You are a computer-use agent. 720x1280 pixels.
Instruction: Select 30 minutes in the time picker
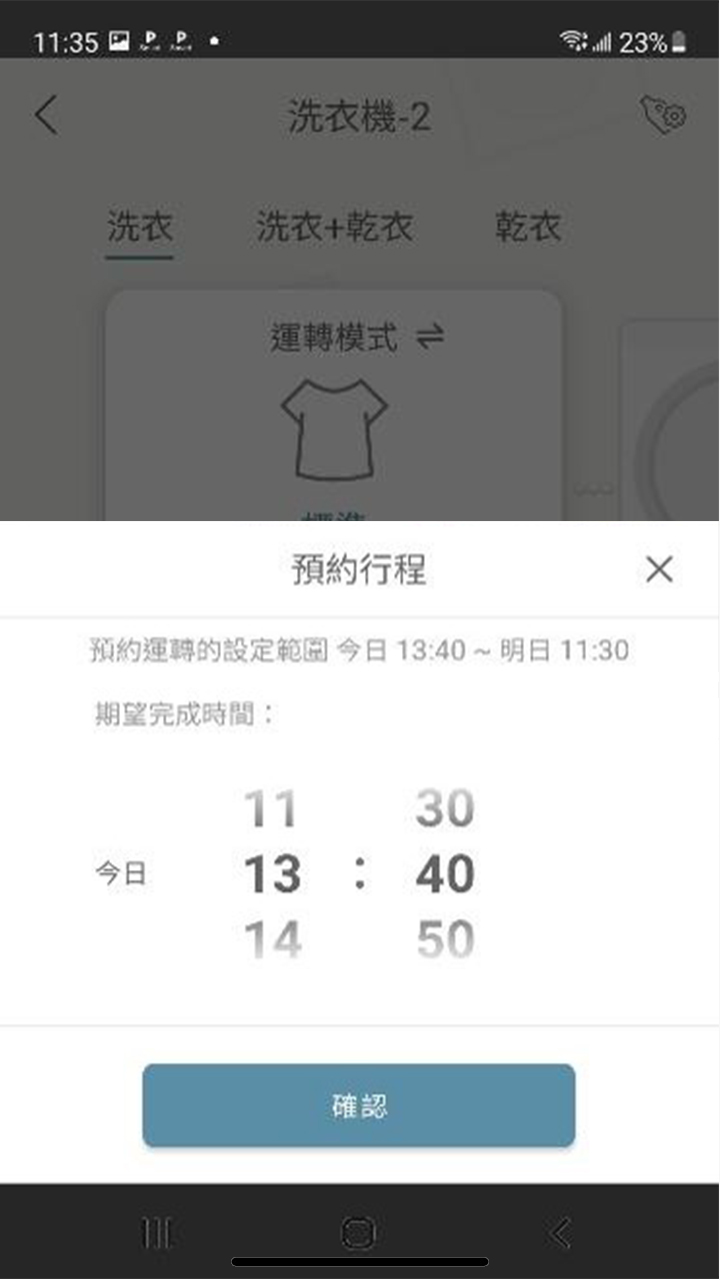442,807
